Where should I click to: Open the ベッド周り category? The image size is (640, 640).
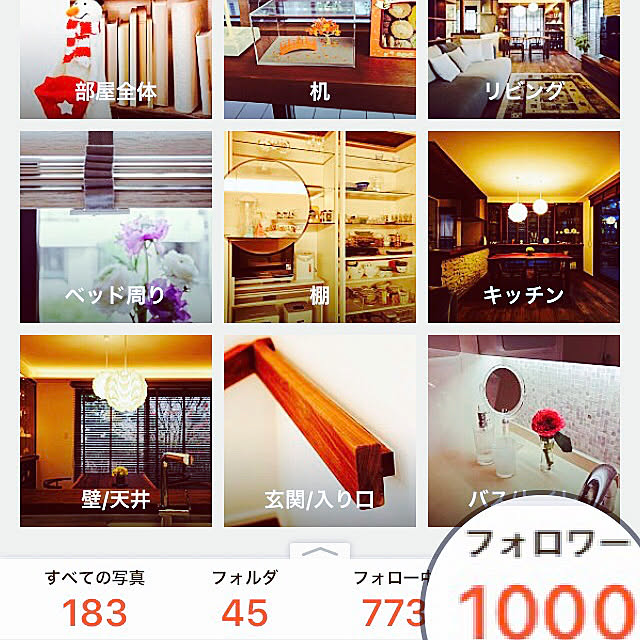click(x=116, y=228)
